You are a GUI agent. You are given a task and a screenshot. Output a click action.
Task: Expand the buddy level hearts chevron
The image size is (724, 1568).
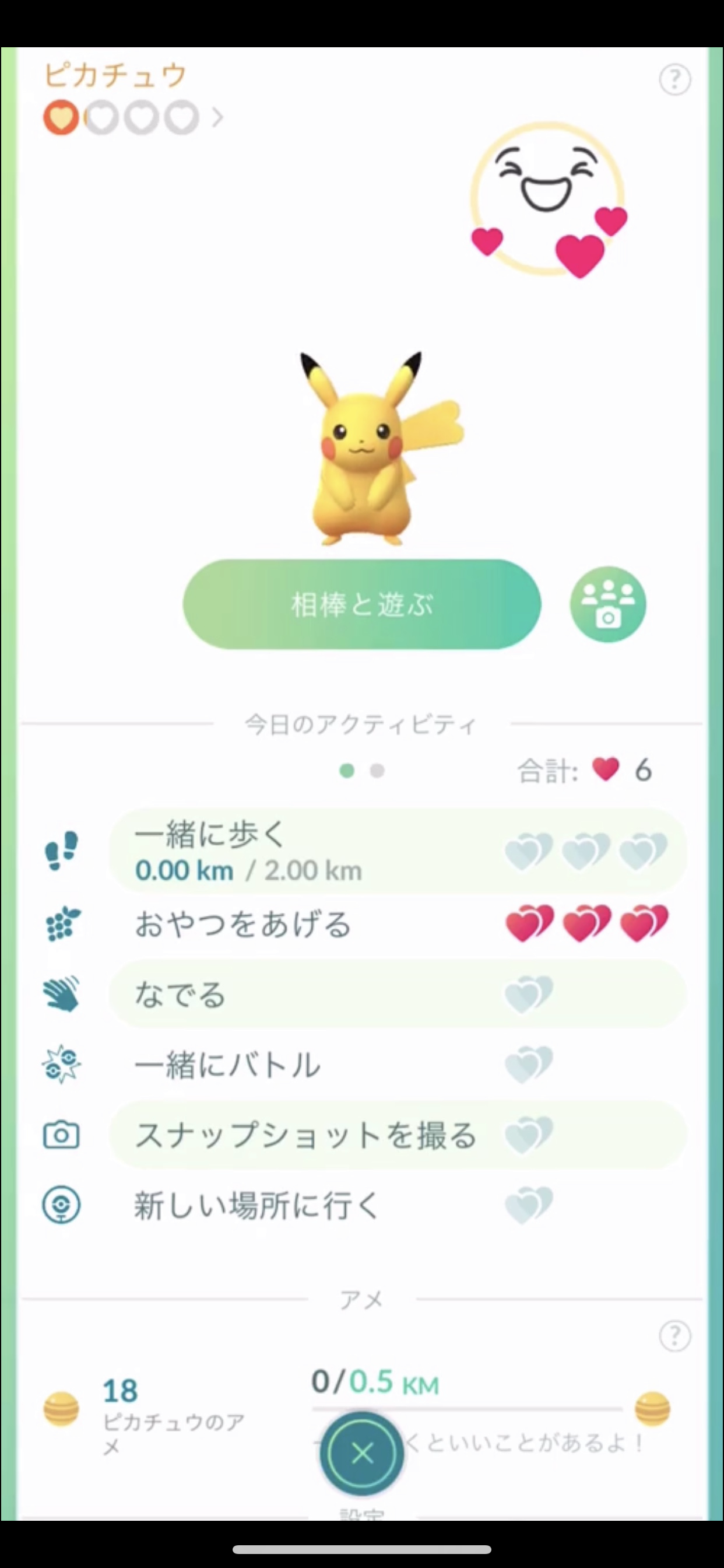pos(217,117)
